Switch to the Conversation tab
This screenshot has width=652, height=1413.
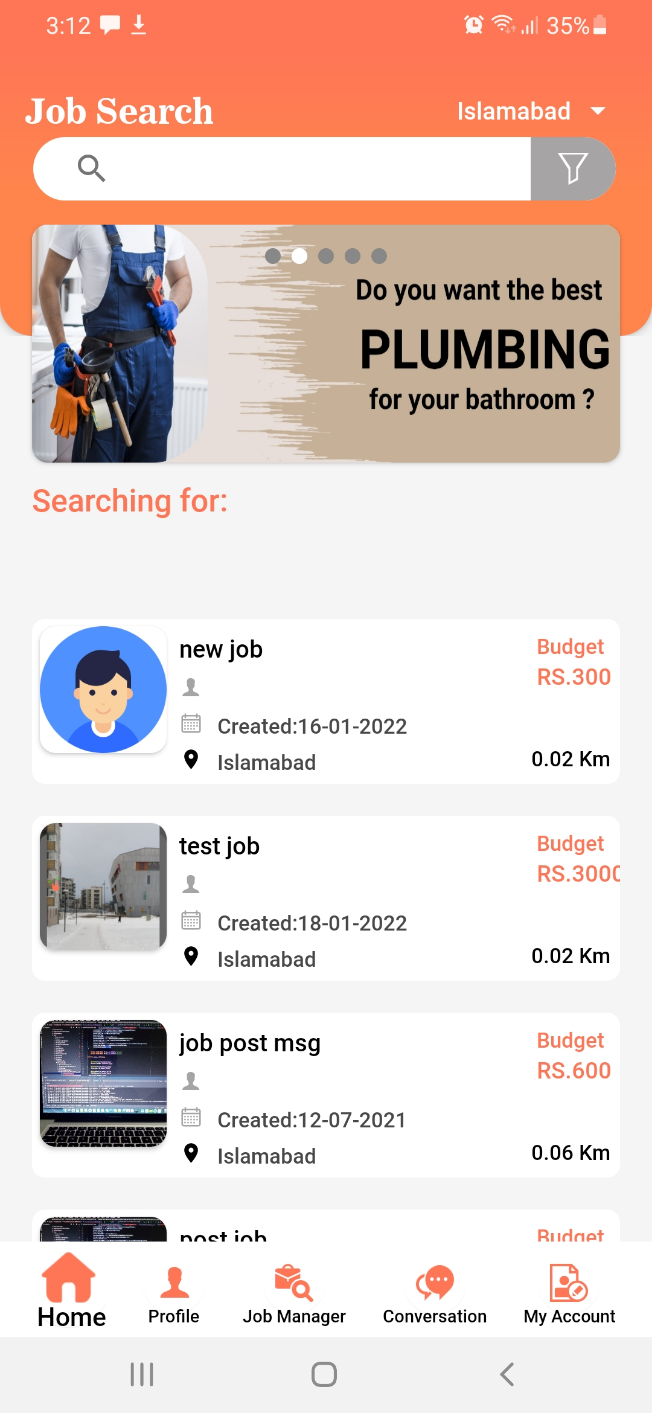click(x=435, y=1294)
